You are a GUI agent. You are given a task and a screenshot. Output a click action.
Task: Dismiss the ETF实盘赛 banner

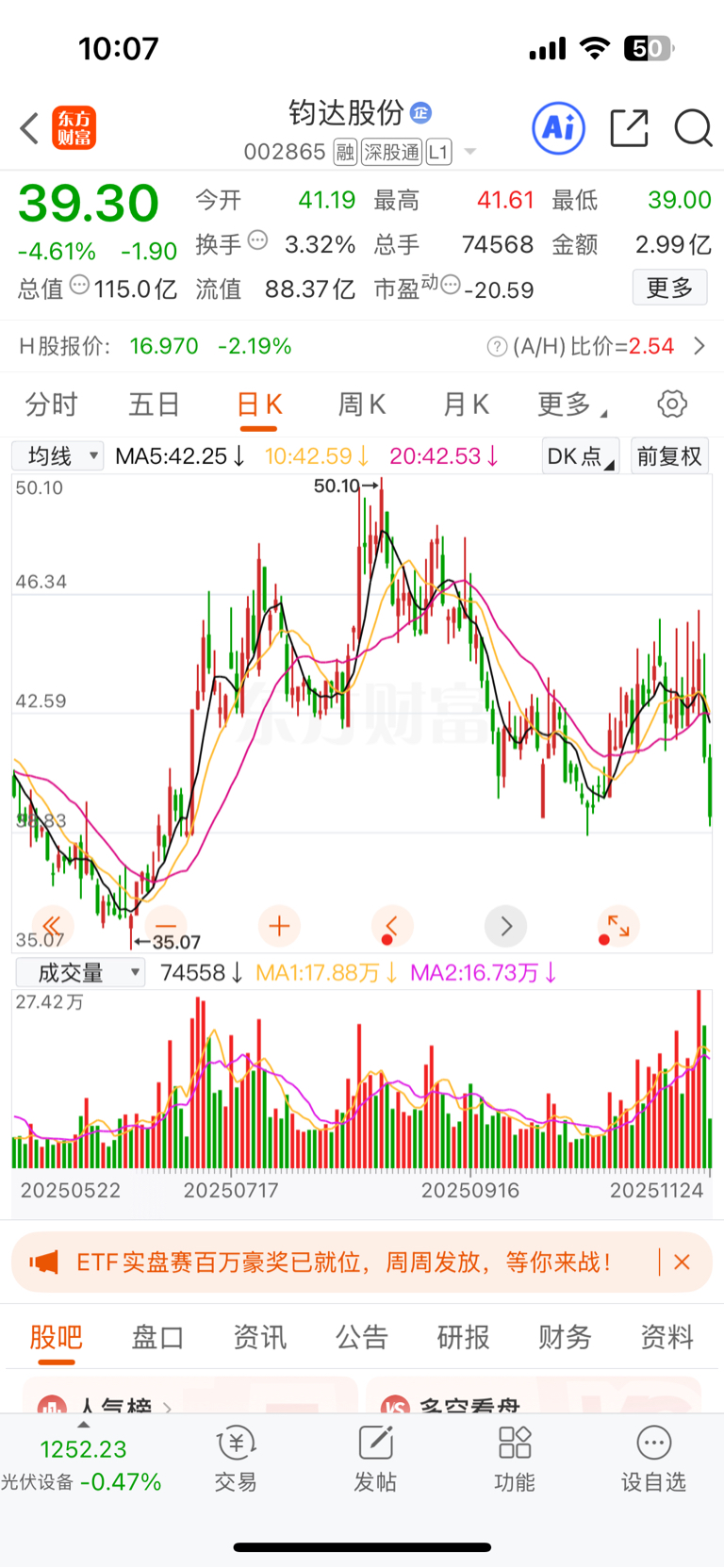click(683, 1262)
